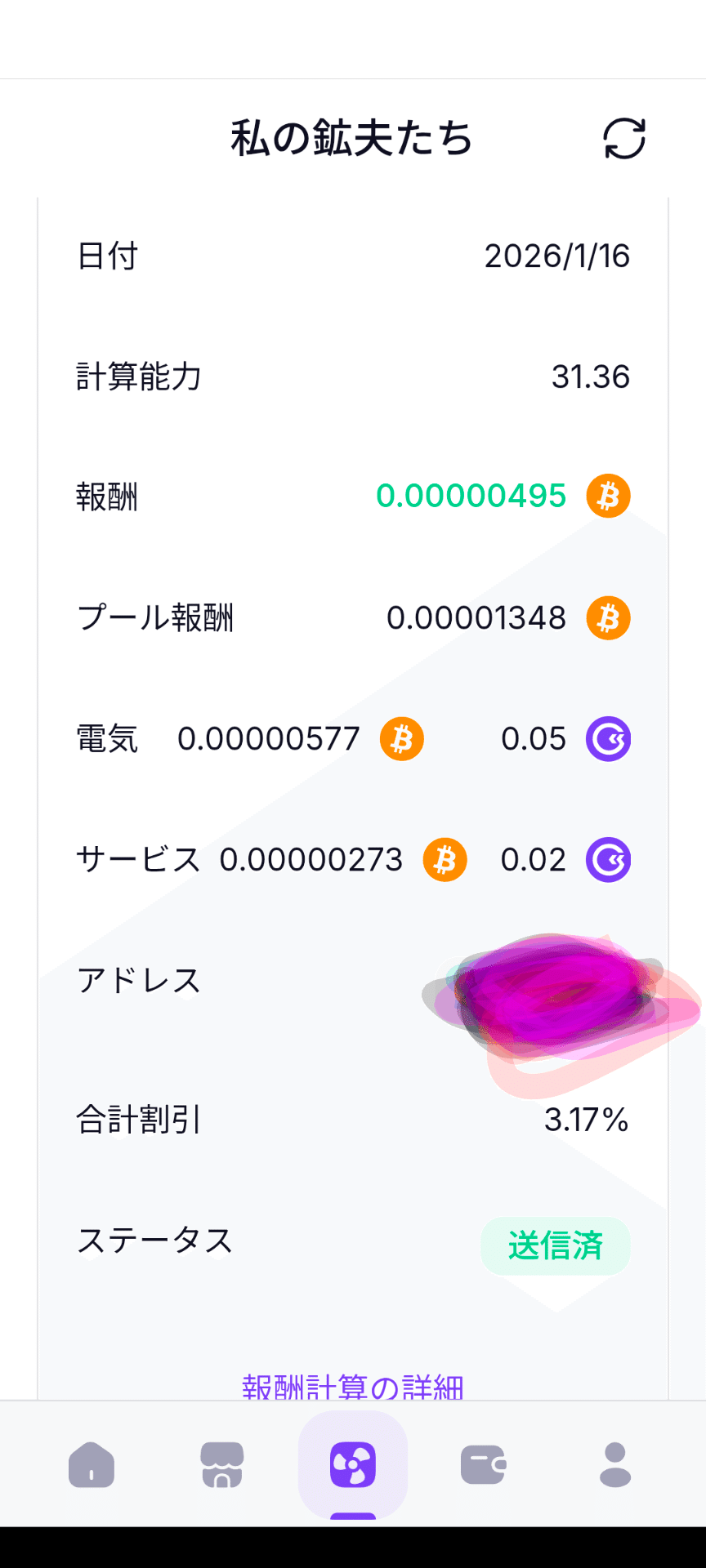Select the store icon in the navigation bar
The height and width of the screenshot is (1568, 706).
coord(222,1466)
